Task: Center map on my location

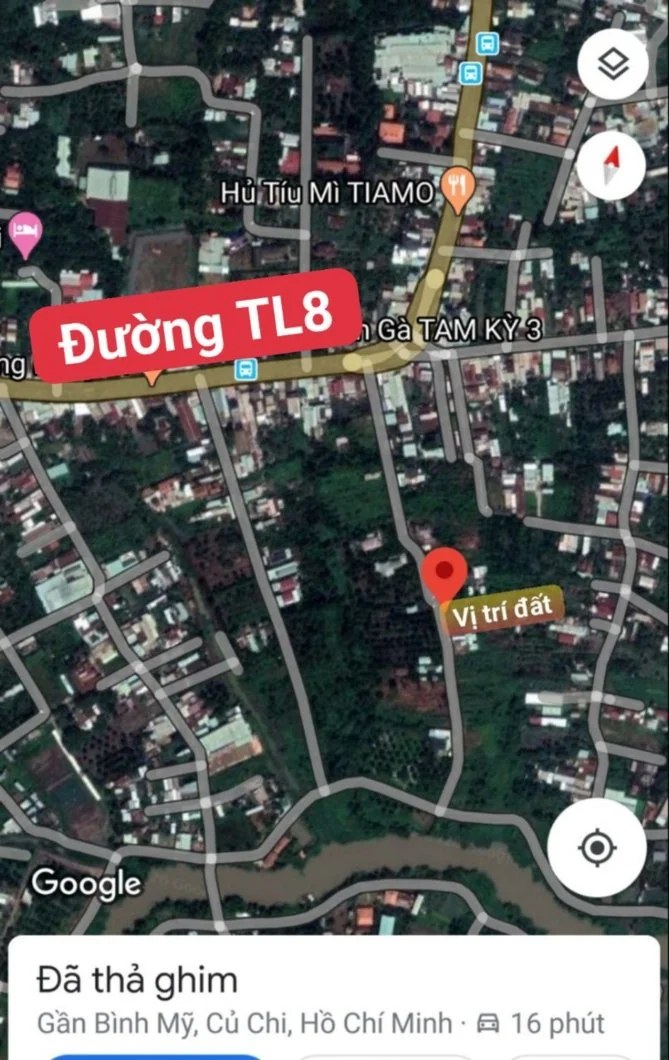Action: pyautogui.click(x=597, y=848)
